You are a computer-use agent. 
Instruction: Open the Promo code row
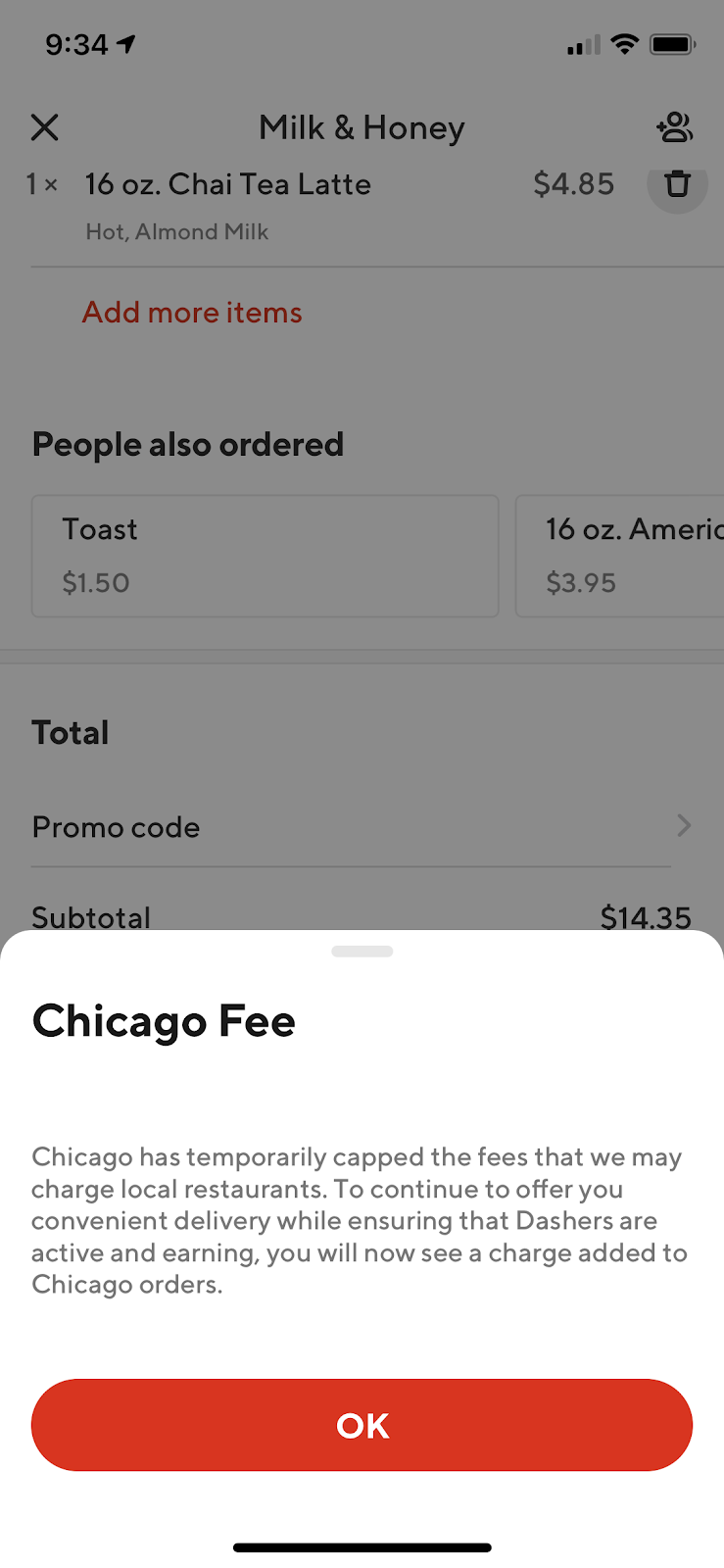[x=361, y=827]
